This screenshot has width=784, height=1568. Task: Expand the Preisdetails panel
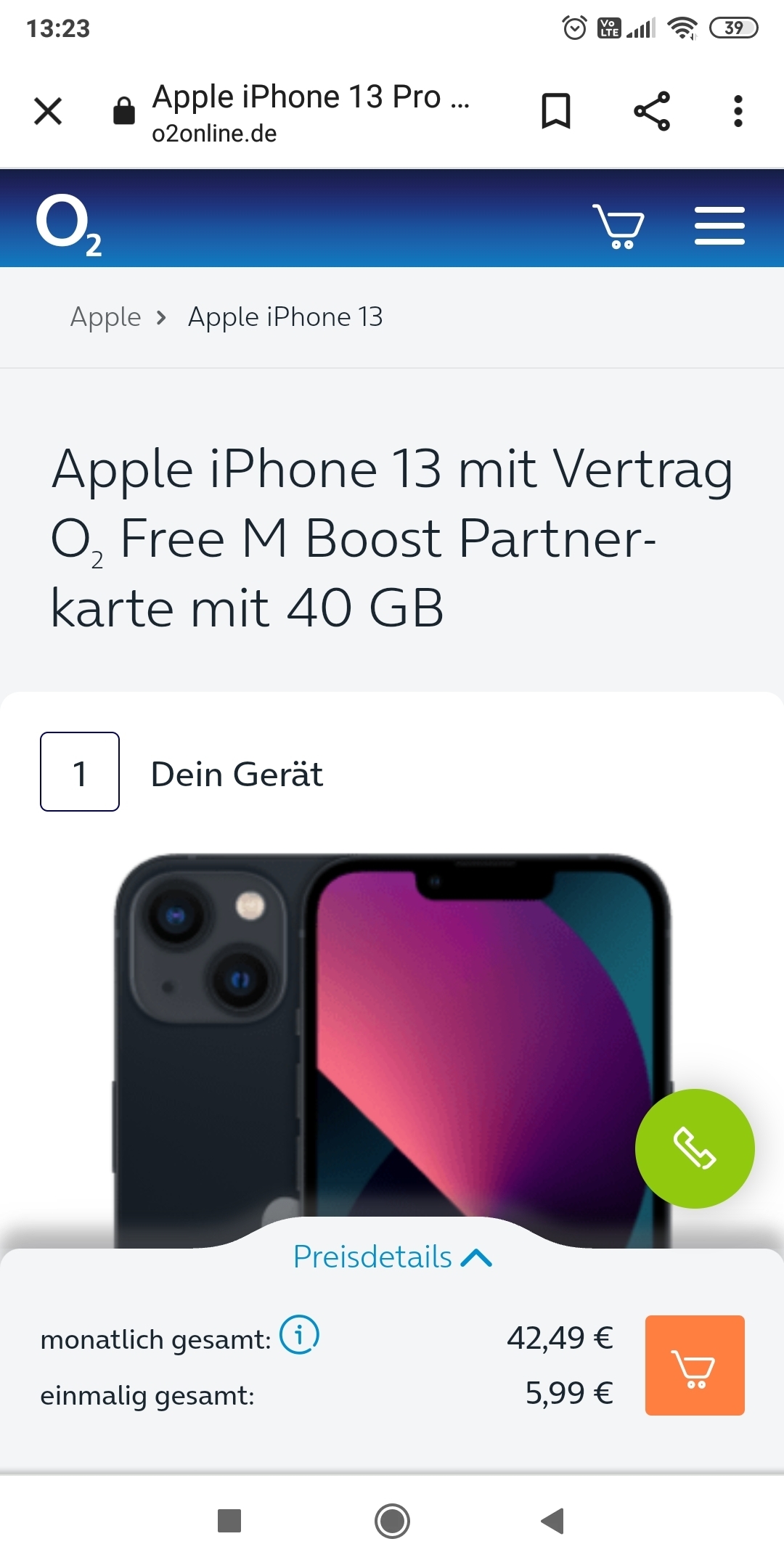pyautogui.click(x=392, y=1257)
